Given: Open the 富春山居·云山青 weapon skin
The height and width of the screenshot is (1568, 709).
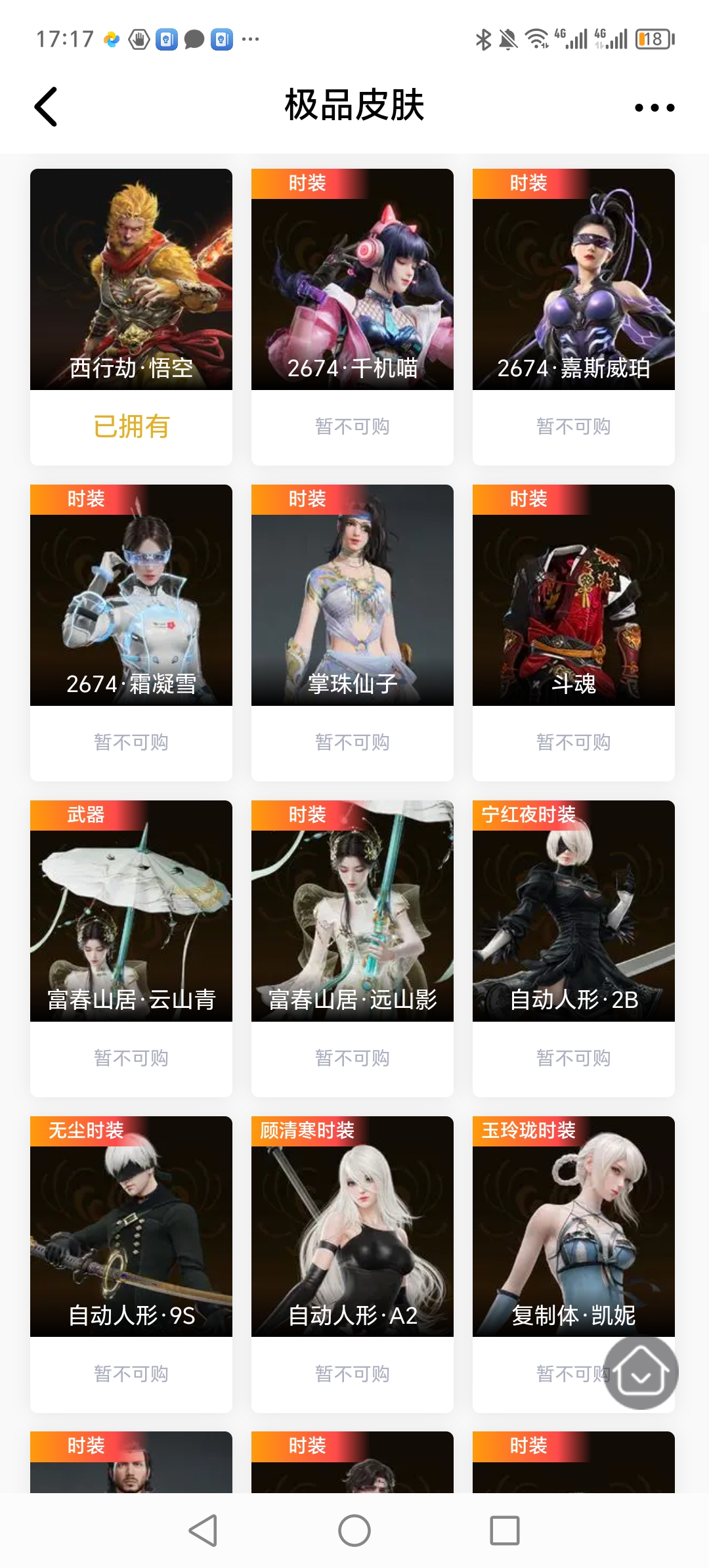Looking at the screenshot, I should [x=131, y=911].
